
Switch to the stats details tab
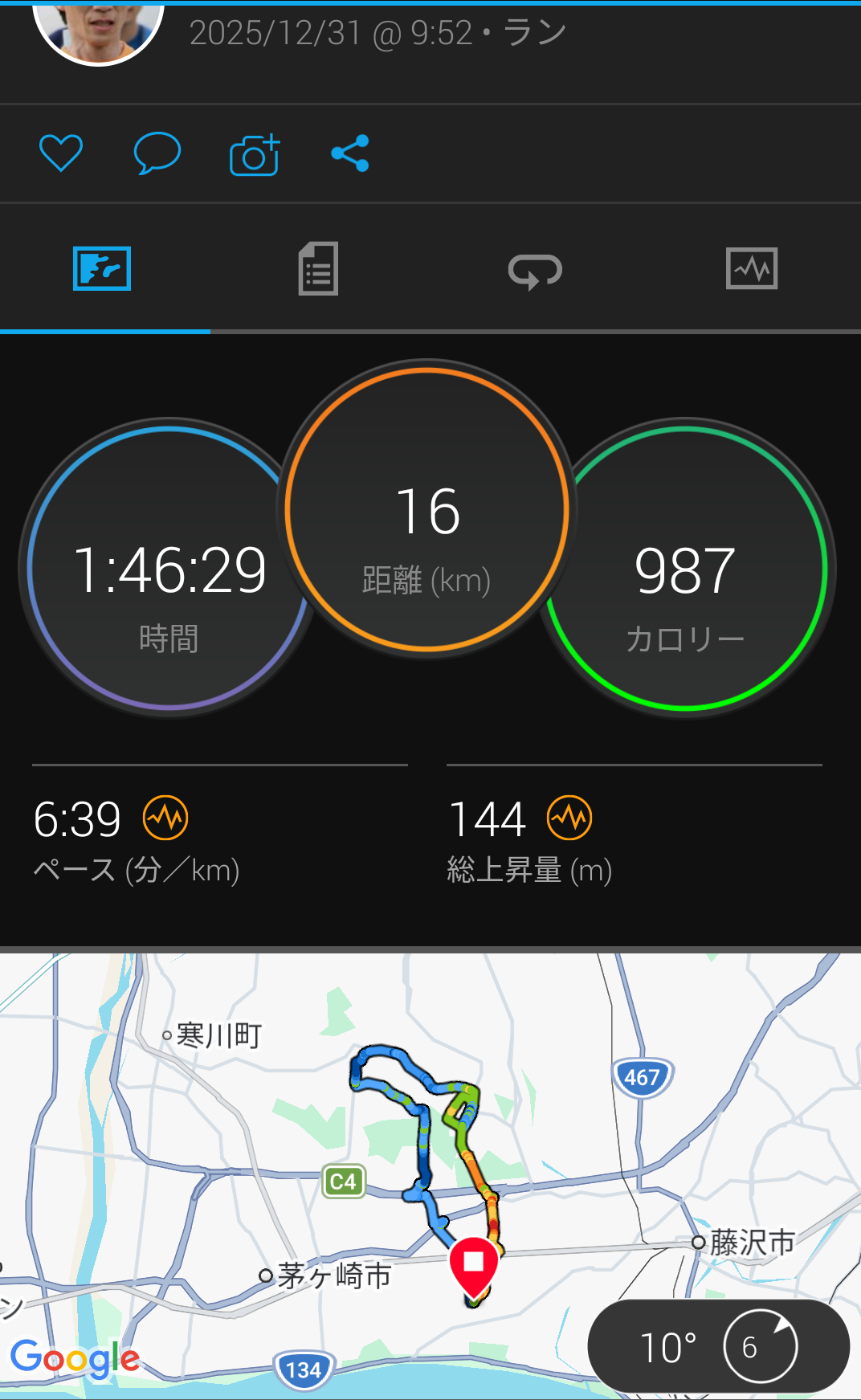318,268
